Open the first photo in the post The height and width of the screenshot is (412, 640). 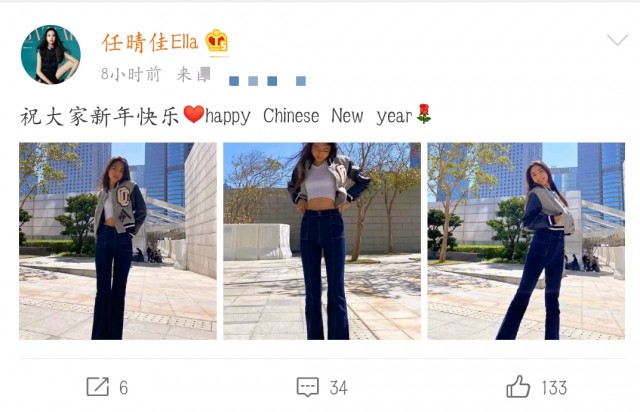point(118,241)
